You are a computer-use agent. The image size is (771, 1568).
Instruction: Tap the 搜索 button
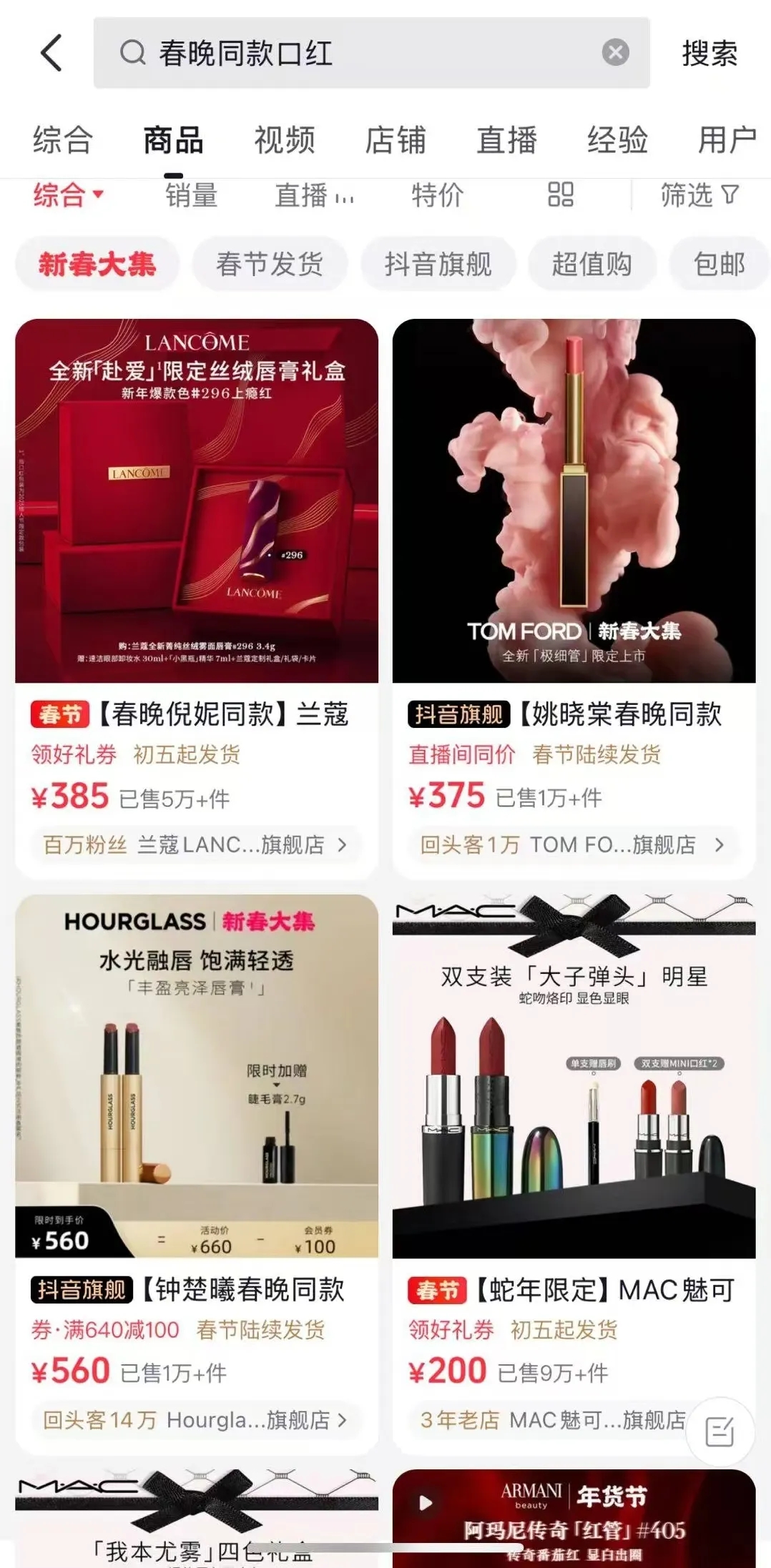click(709, 54)
